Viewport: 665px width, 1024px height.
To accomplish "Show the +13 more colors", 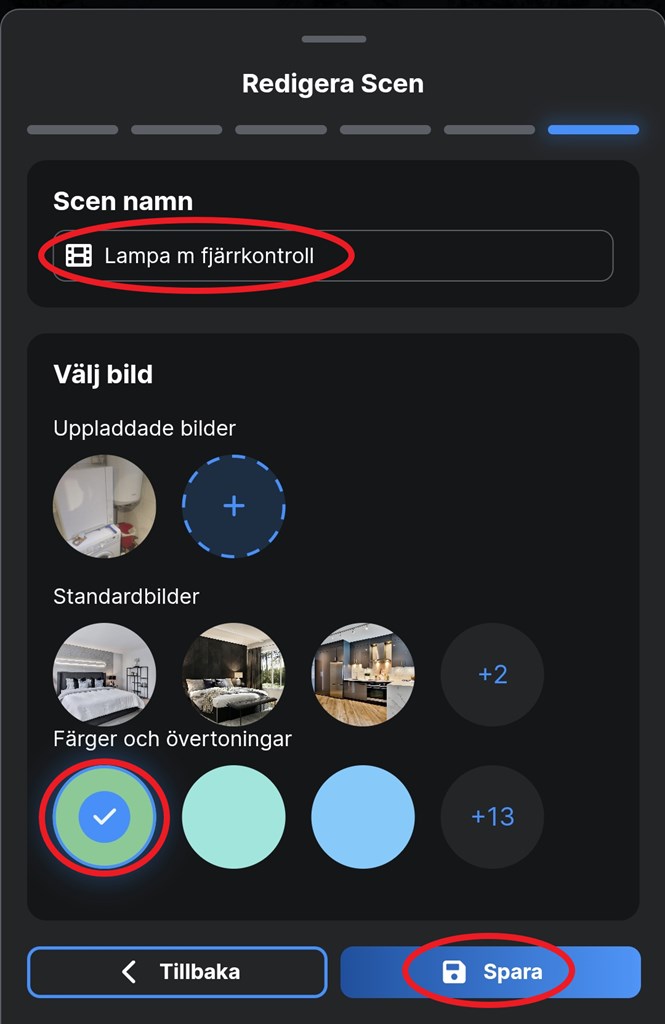I will pos(492,817).
